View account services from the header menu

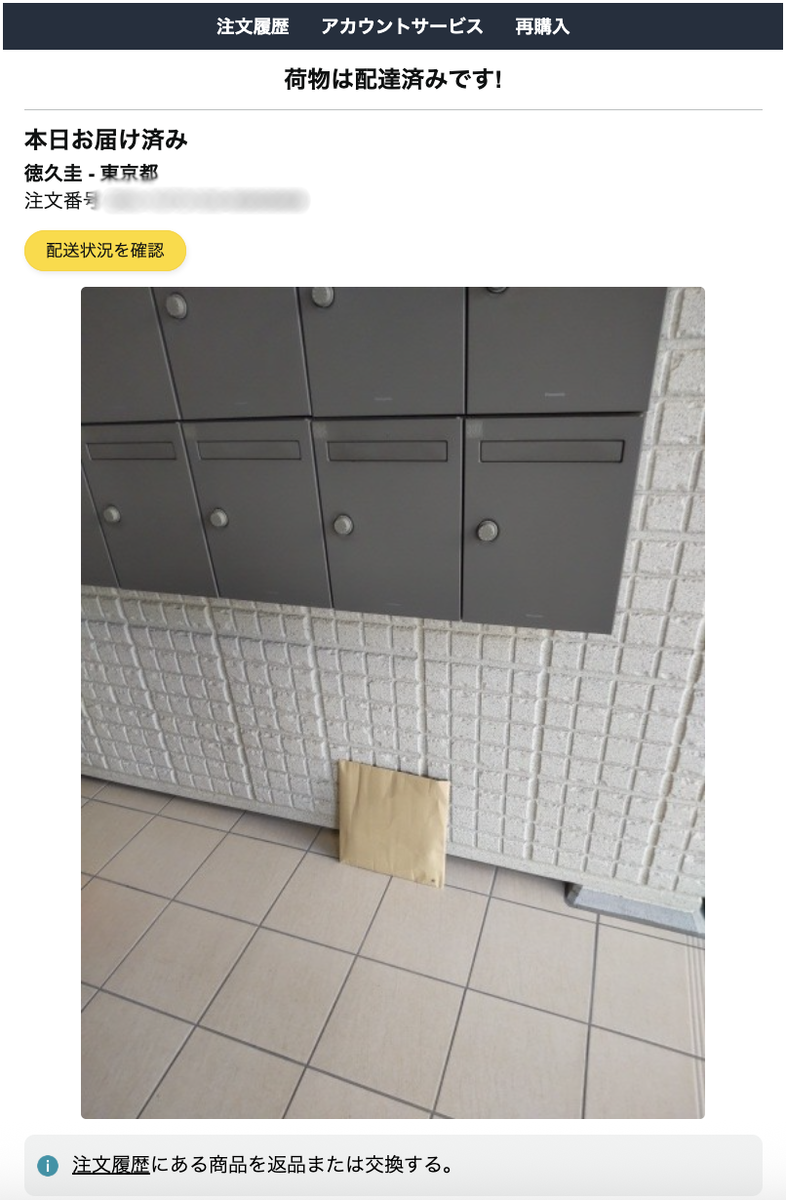point(401,27)
